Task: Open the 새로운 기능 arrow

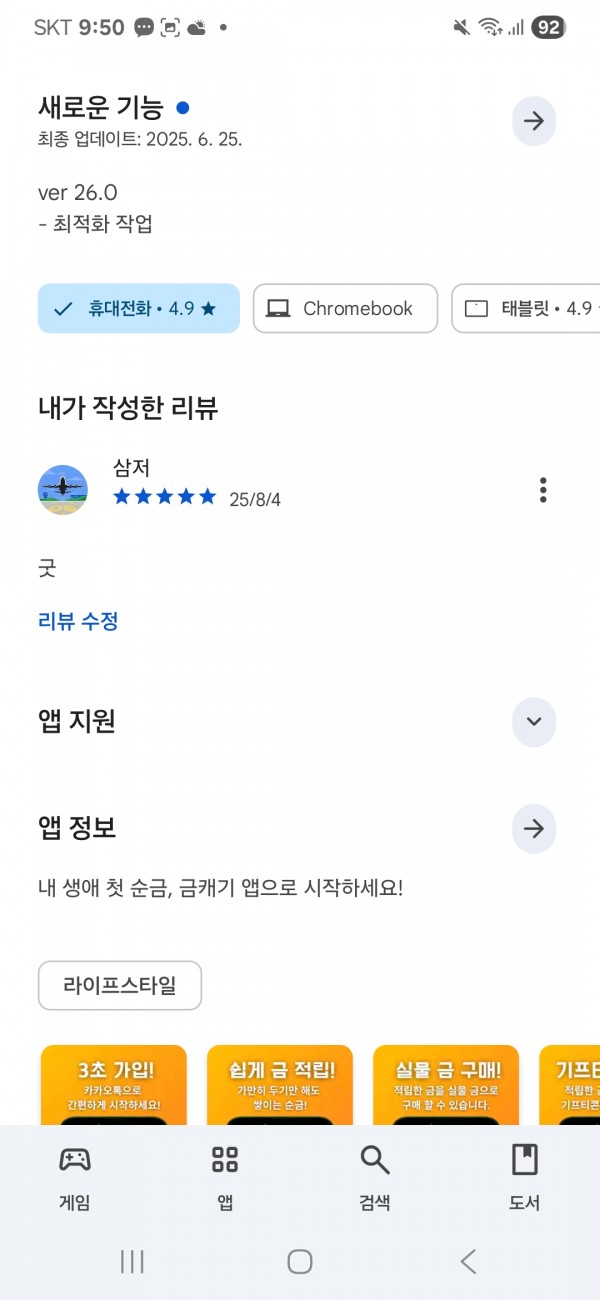Action: (x=534, y=121)
